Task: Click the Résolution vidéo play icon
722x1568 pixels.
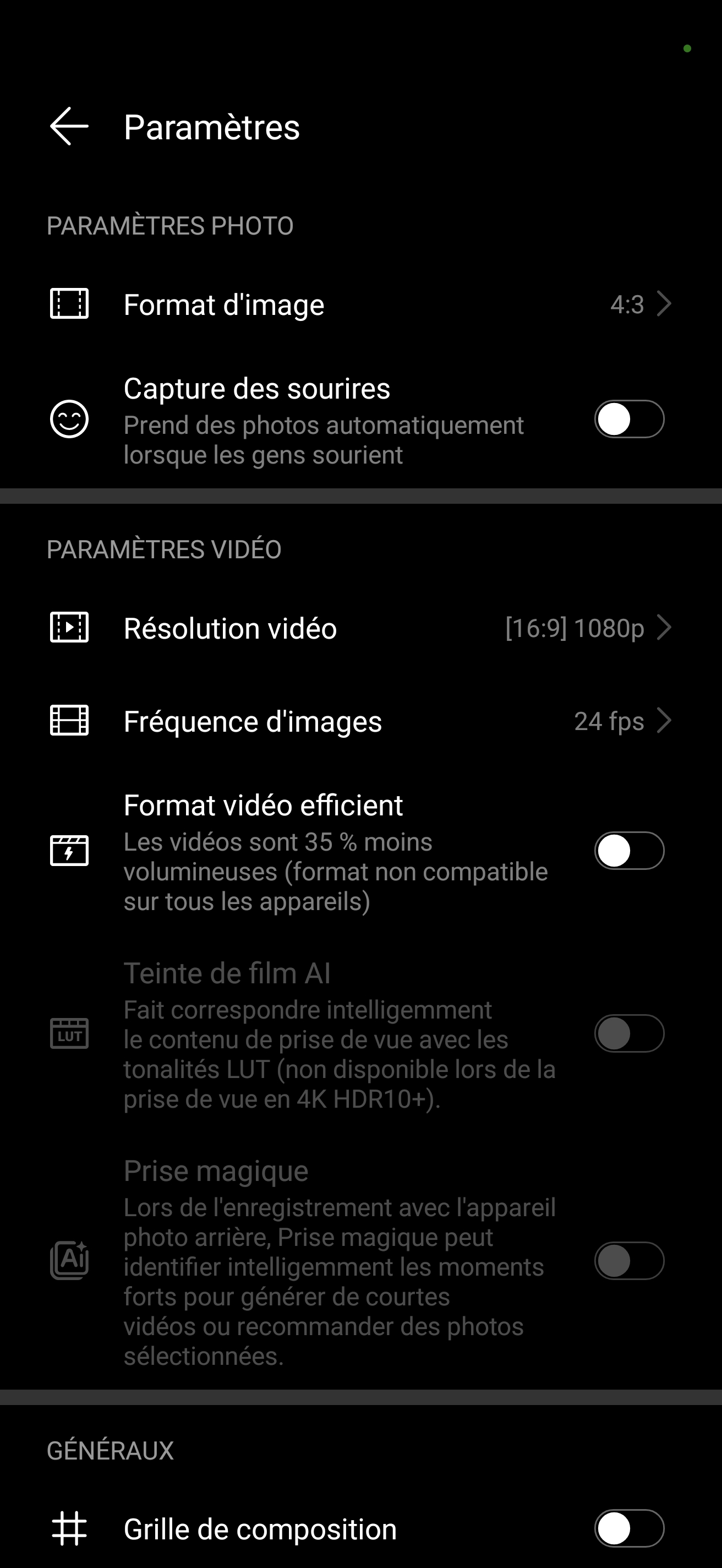Action: [69, 628]
